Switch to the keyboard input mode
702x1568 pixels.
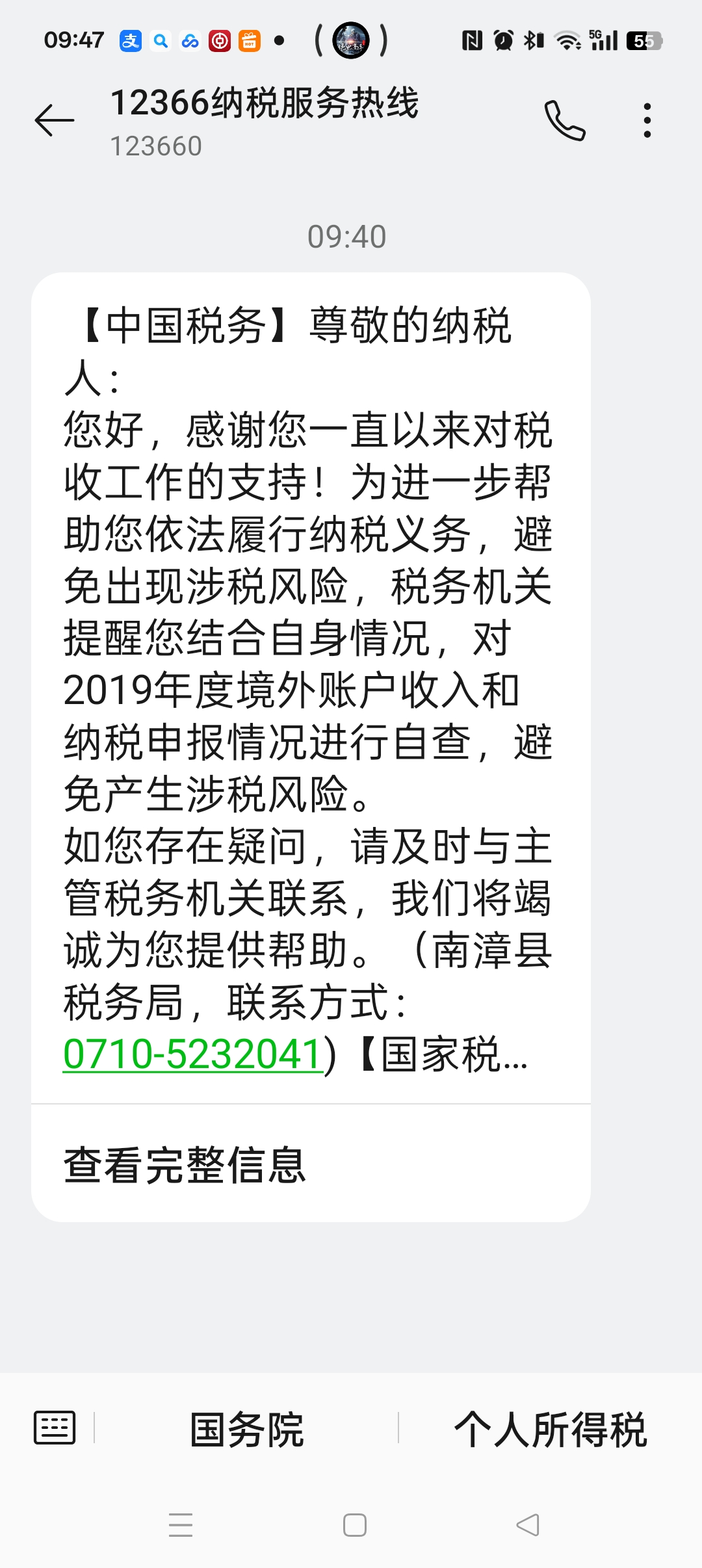(x=55, y=1428)
